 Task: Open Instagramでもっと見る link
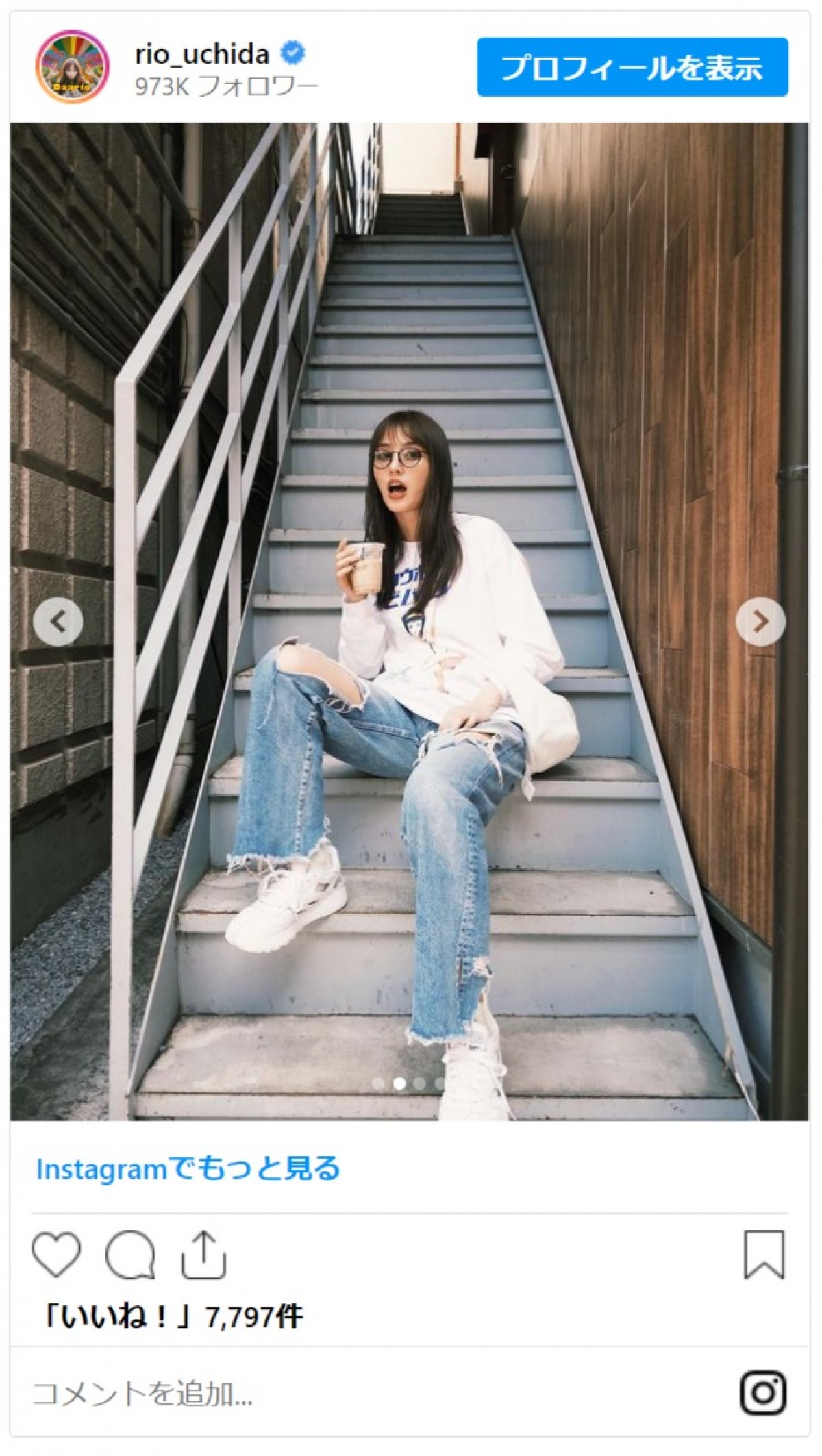pos(188,1168)
